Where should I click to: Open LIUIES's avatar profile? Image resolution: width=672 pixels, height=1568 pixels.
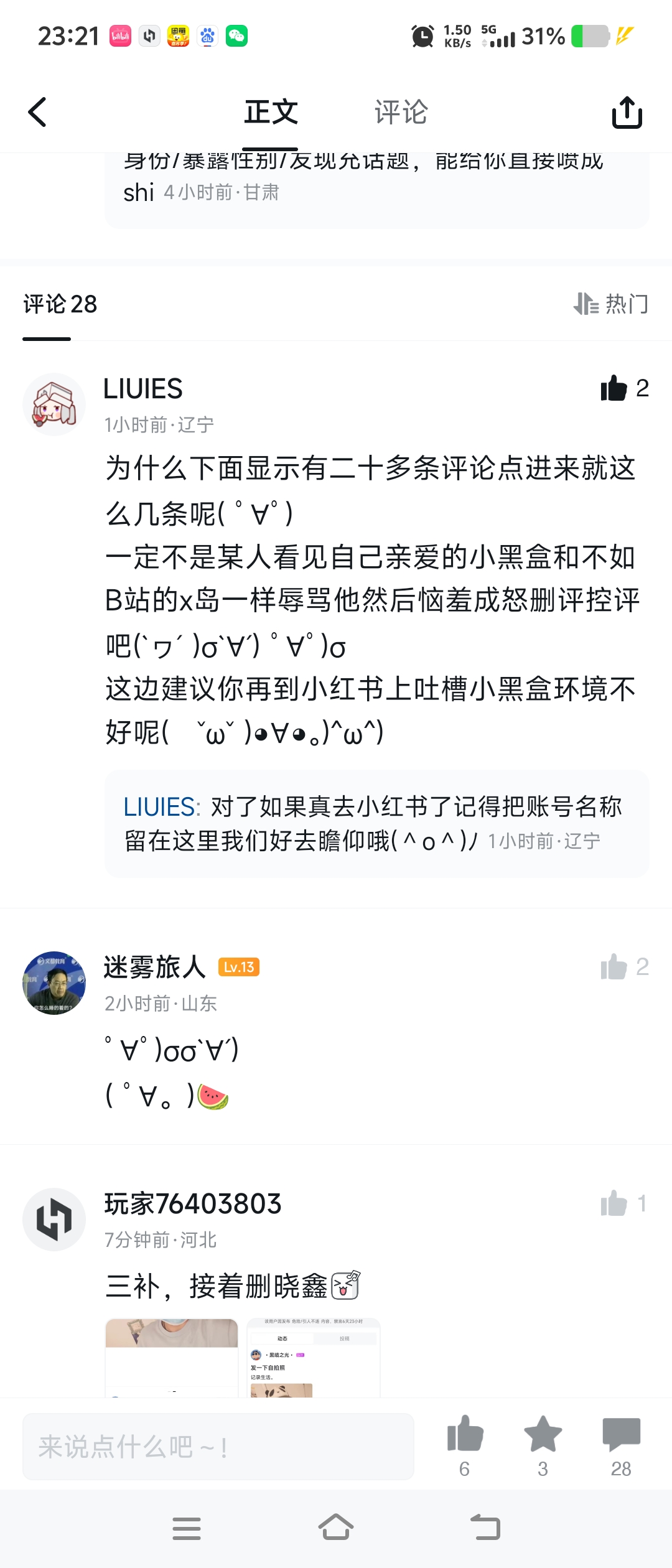[54, 404]
